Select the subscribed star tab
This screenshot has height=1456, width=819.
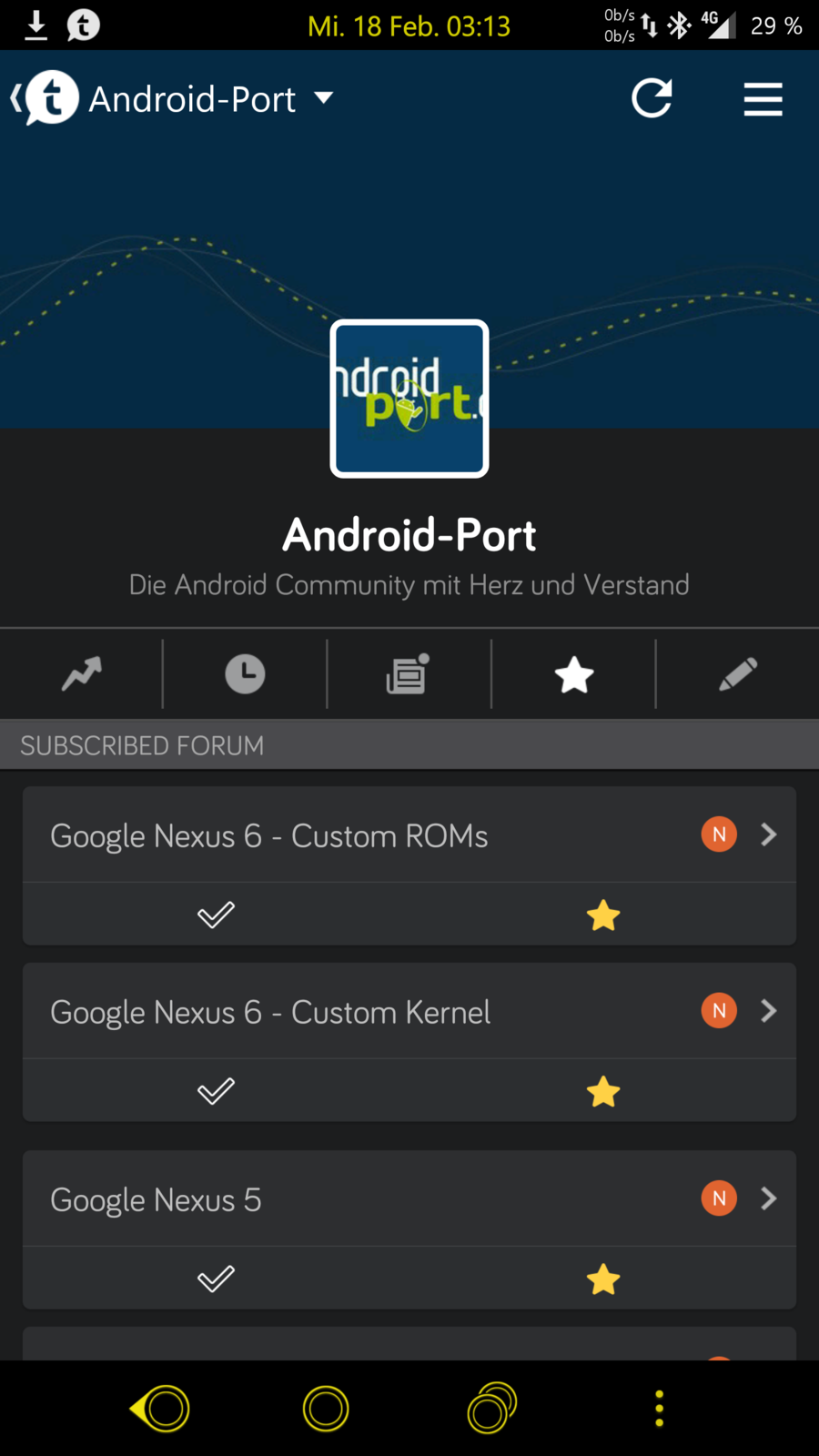(x=573, y=674)
